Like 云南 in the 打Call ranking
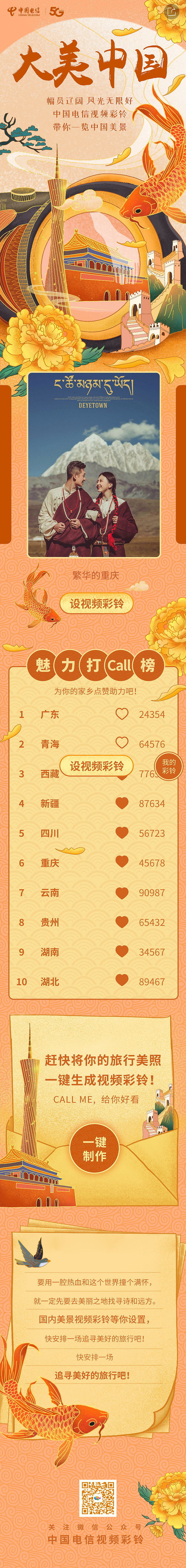Image resolution: width=186 pixels, height=1568 pixels. 122,892
